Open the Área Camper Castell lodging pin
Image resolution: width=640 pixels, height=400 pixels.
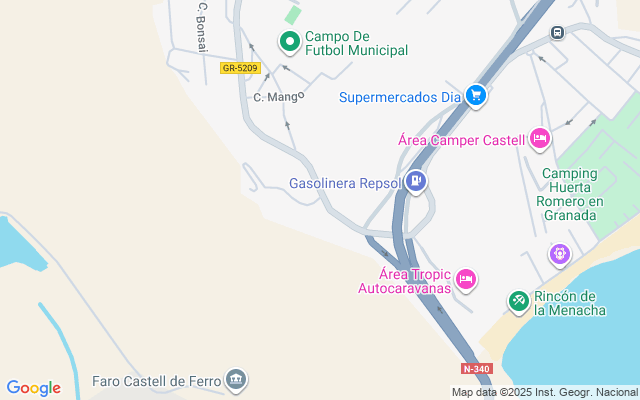539,139
